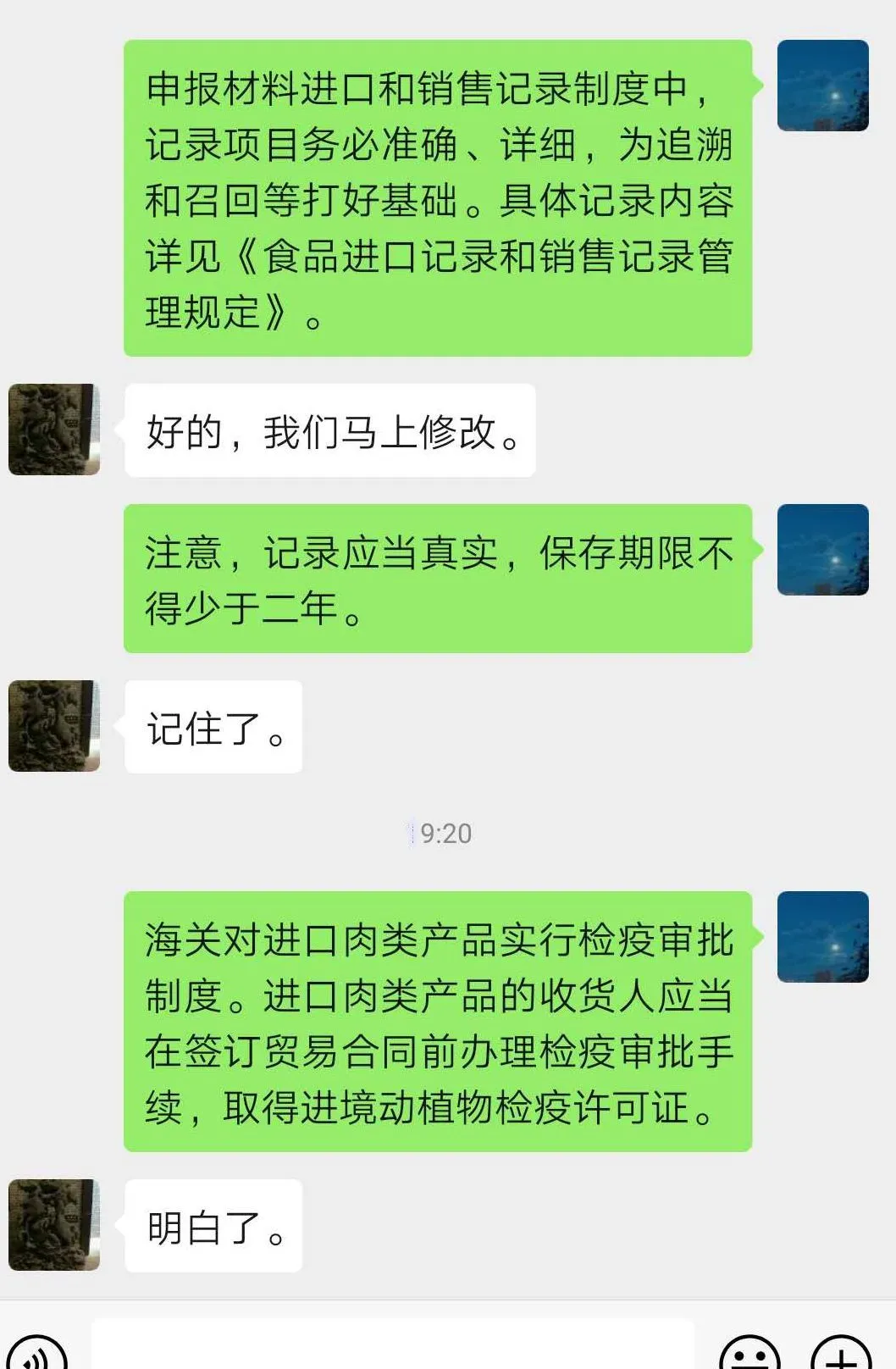Open sender avatar beside 申报材料 message
Screen dimensions: 896x1369
[x=822, y=86]
